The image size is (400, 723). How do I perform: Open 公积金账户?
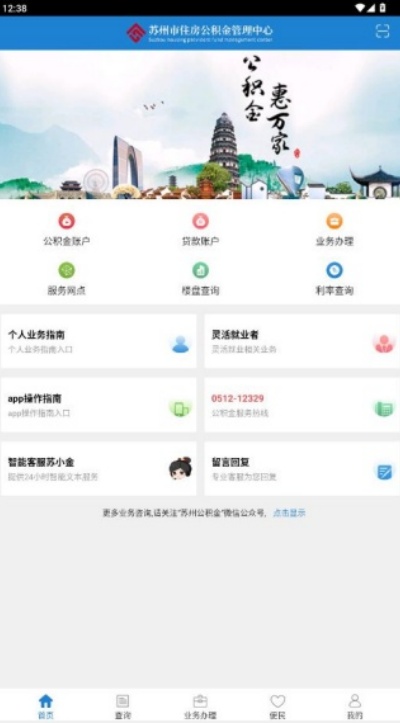click(x=66, y=229)
